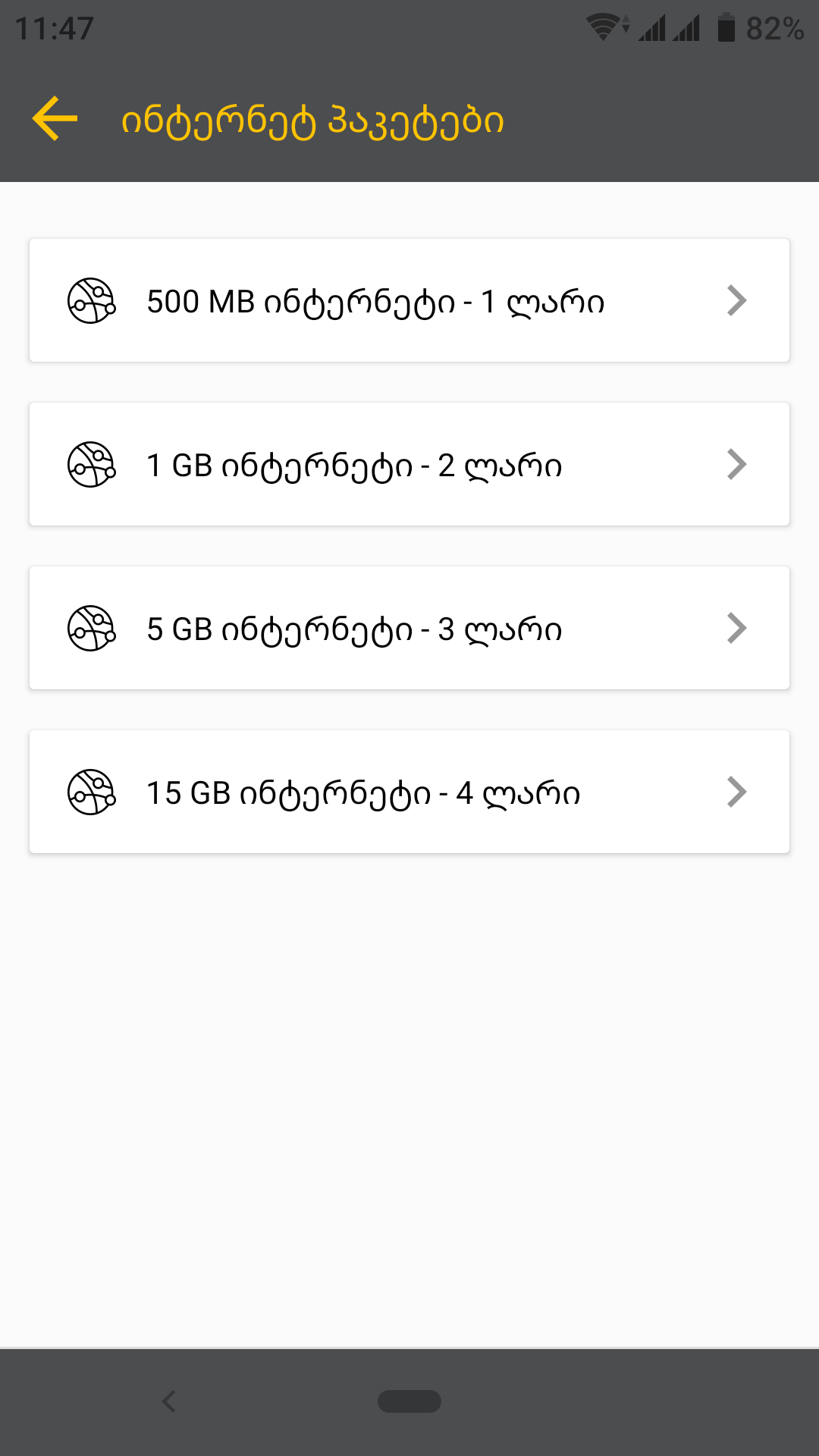
Task: Expand details for the 5 GB internet package
Action: point(736,628)
